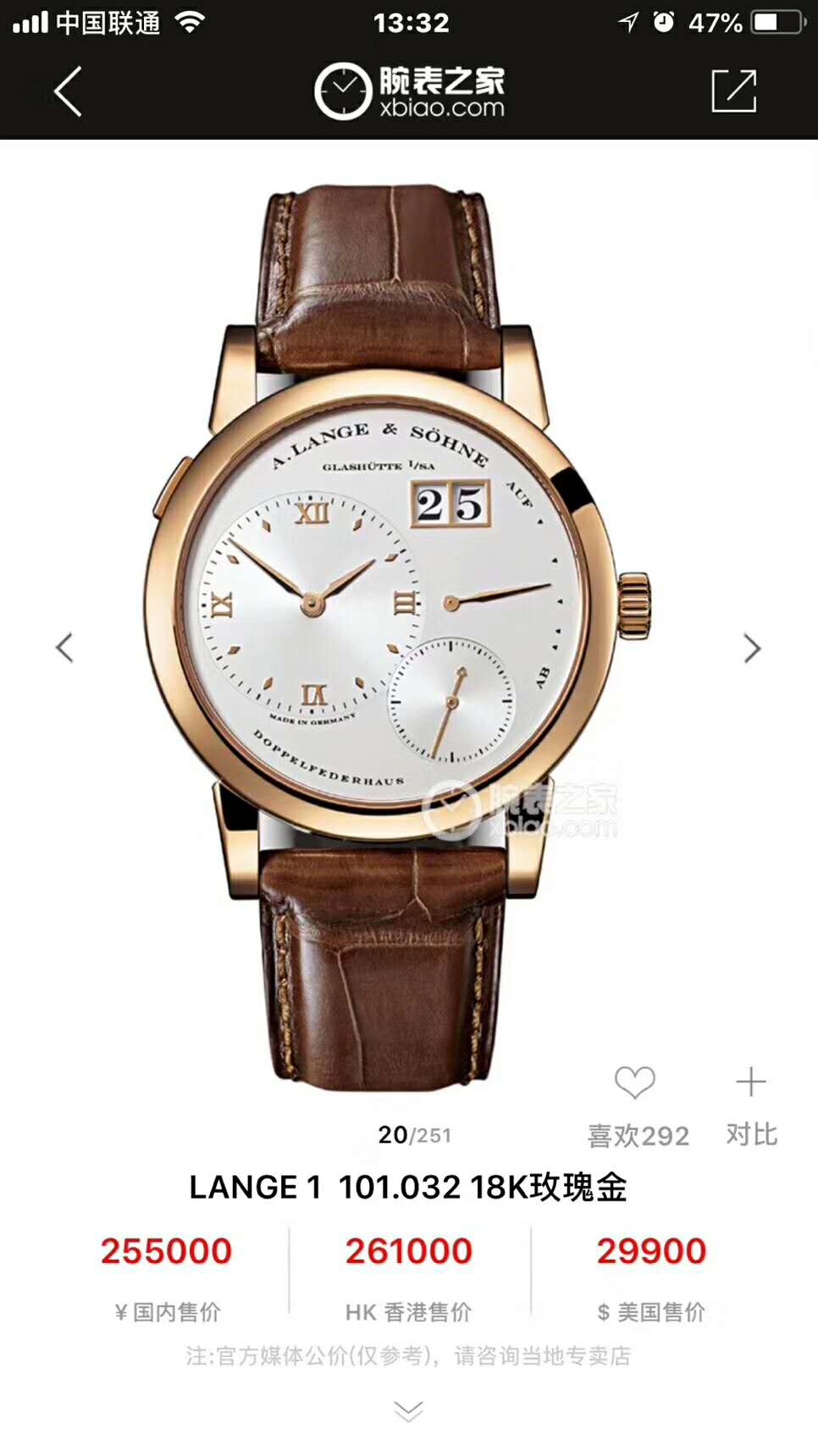Expand details with the bottom chevron

408,1410
